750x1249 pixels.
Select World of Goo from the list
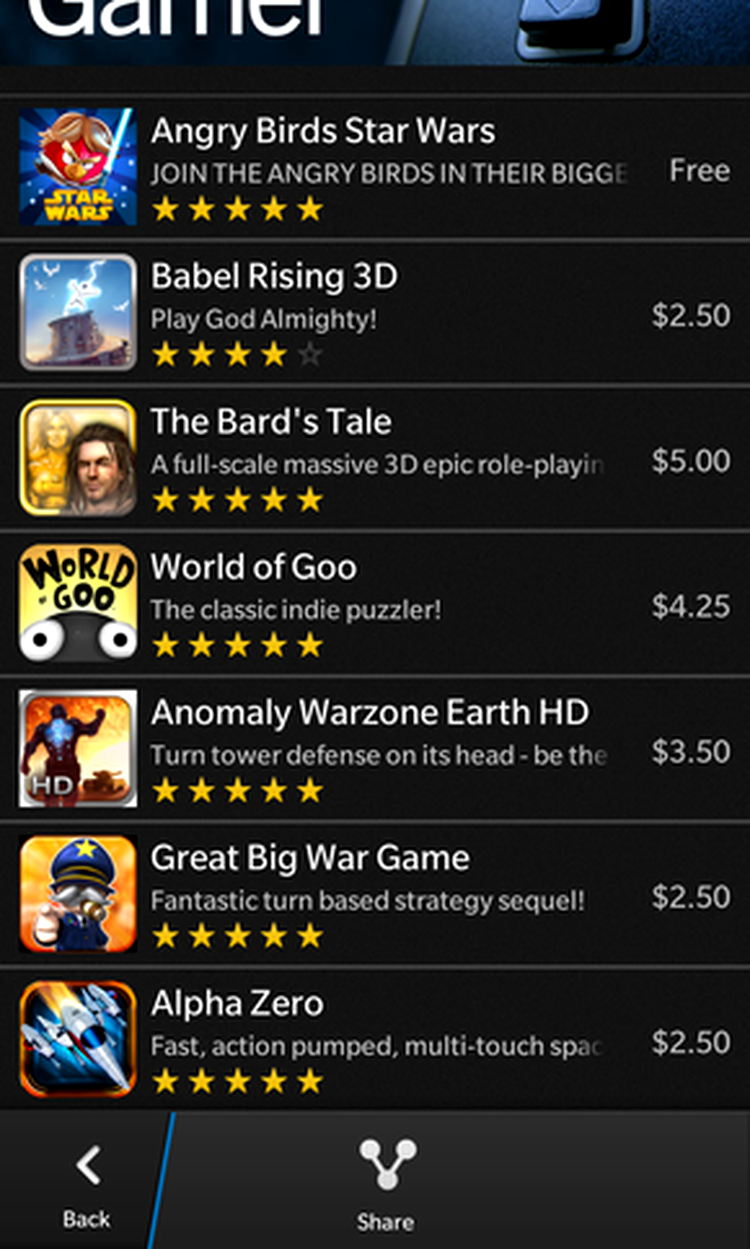pyautogui.click(x=375, y=603)
